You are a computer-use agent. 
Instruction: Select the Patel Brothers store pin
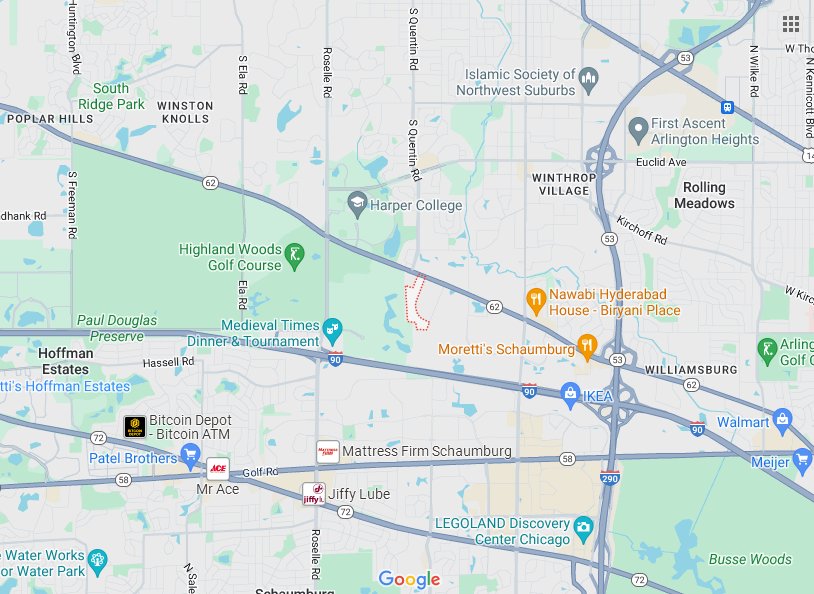click(189, 458)
